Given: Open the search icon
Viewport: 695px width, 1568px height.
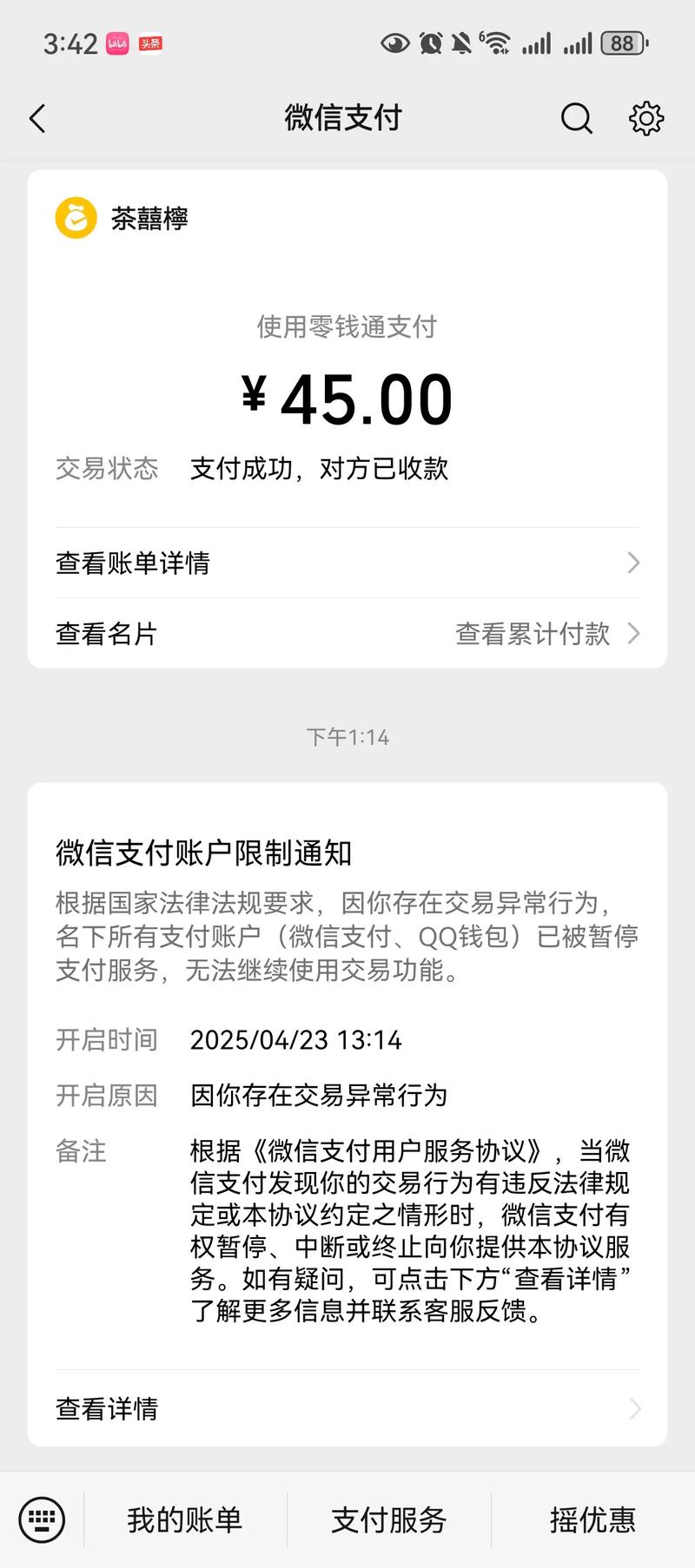Looking at the screenshot, I should pyautogui.click(x=576, y=118).
